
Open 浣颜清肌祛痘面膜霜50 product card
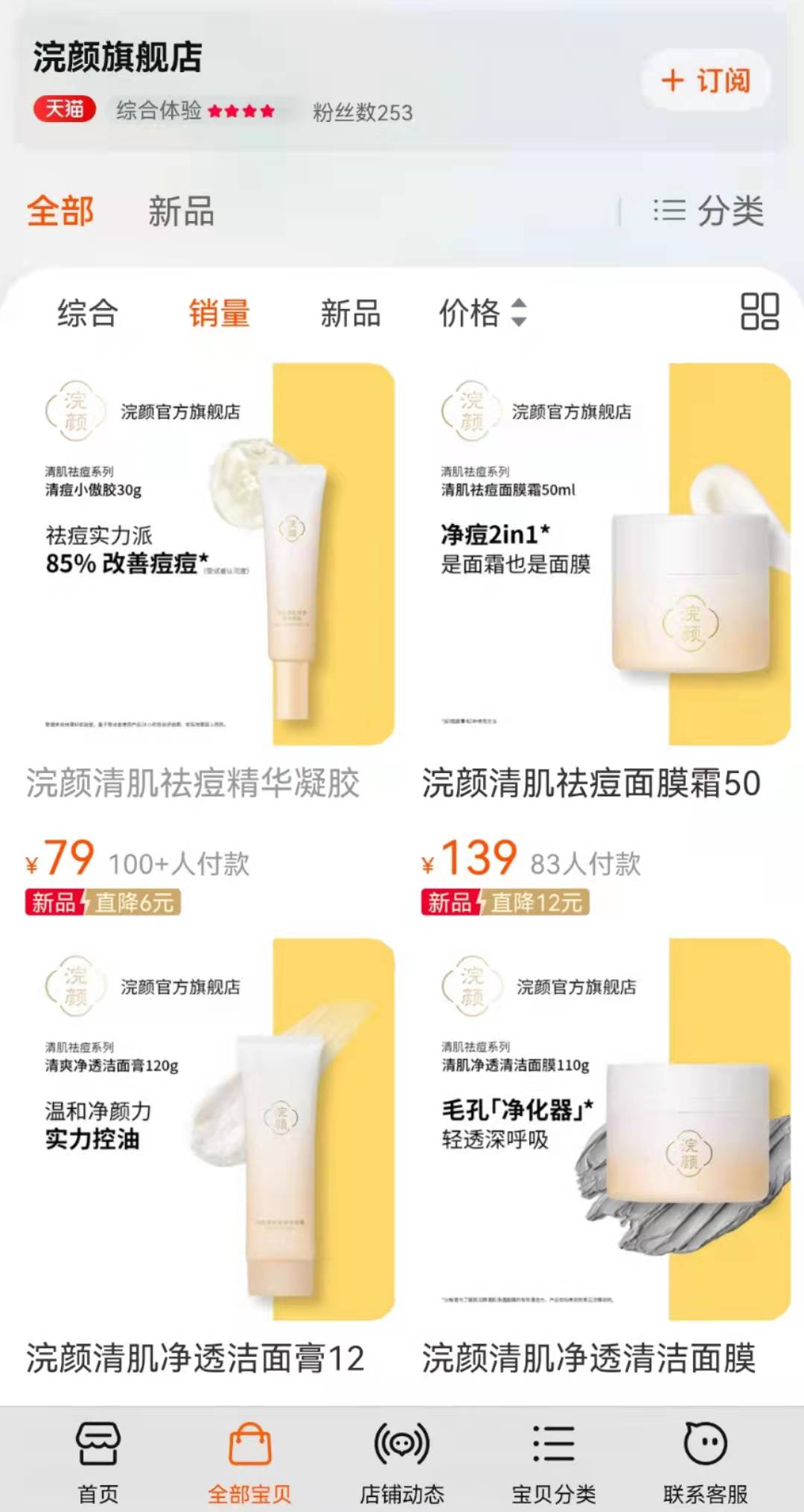[605, 554]
